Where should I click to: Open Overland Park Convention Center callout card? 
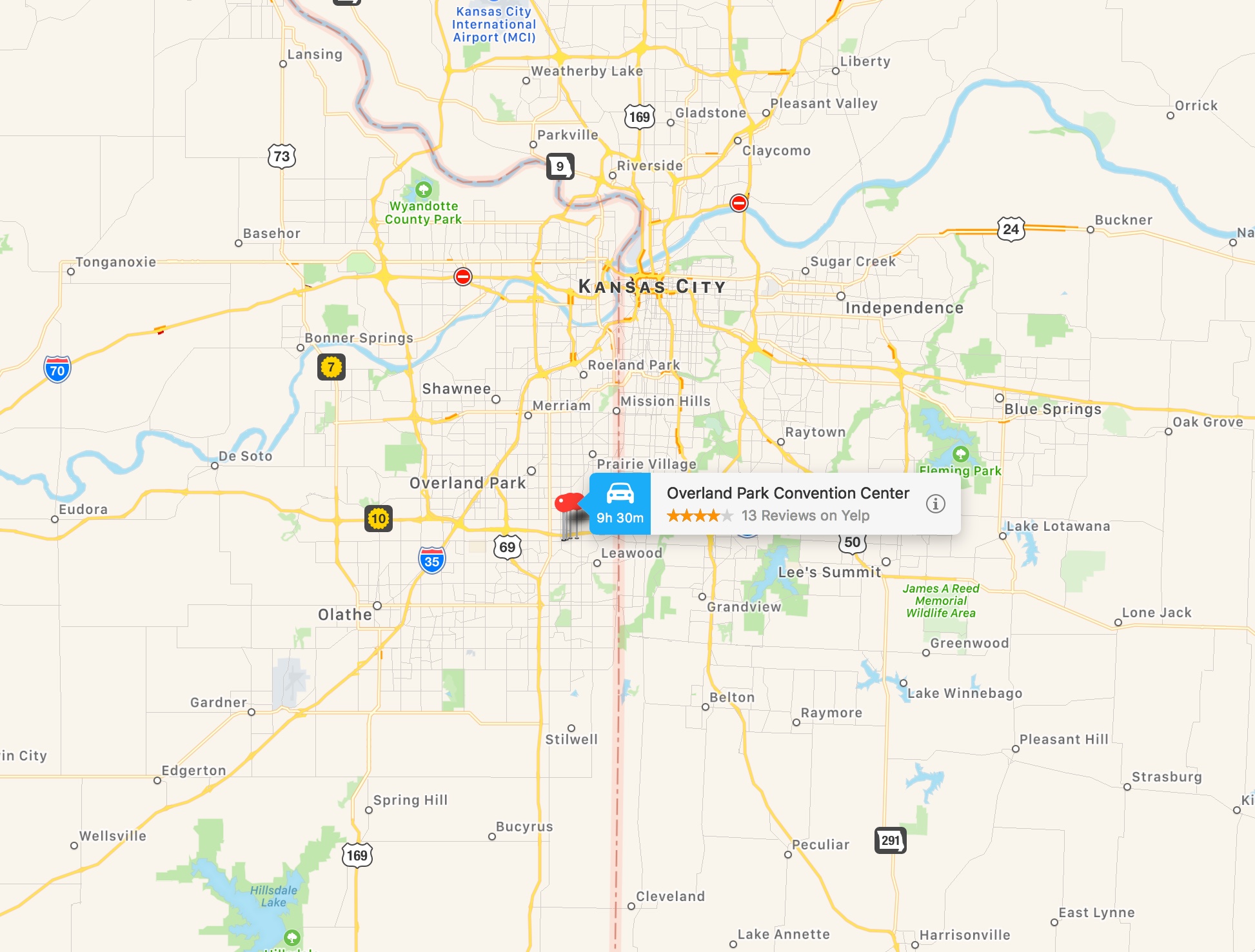click(x=787, y=504)
